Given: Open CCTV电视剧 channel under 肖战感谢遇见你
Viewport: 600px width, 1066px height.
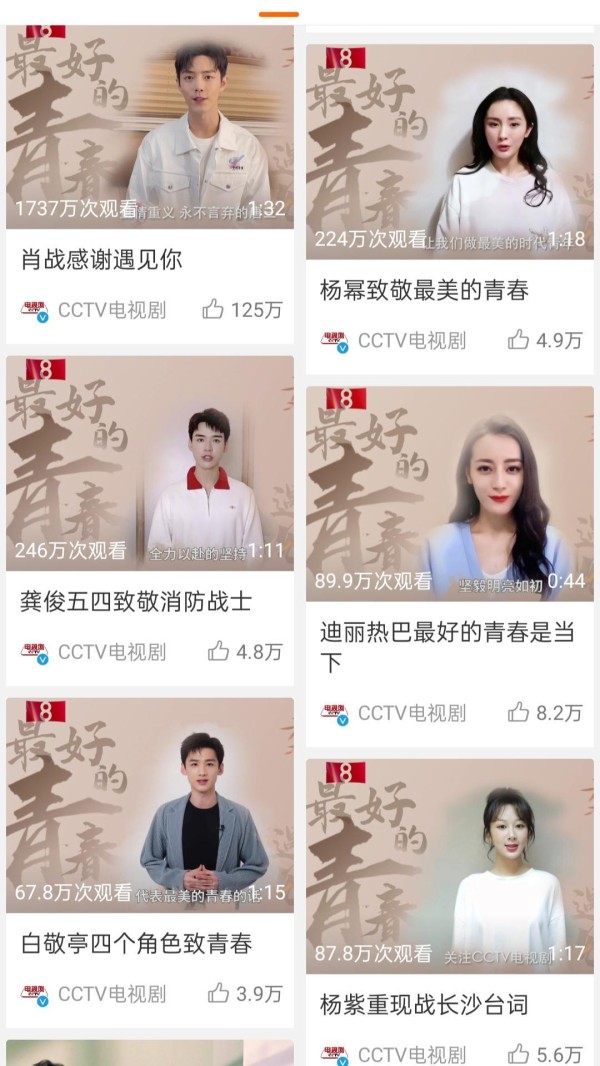Looking at the screenshot, I should point(94,310).
